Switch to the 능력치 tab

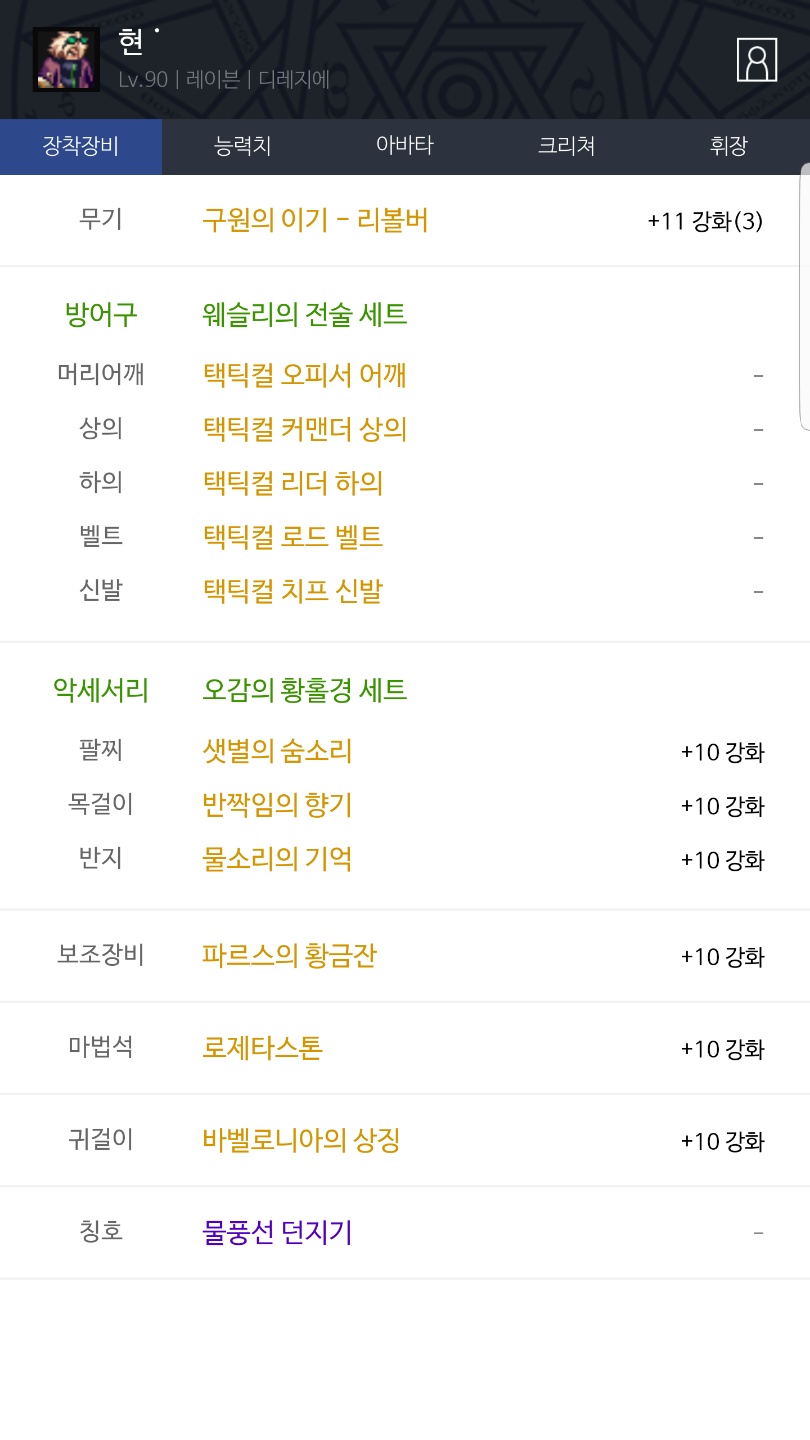point(243,146)
